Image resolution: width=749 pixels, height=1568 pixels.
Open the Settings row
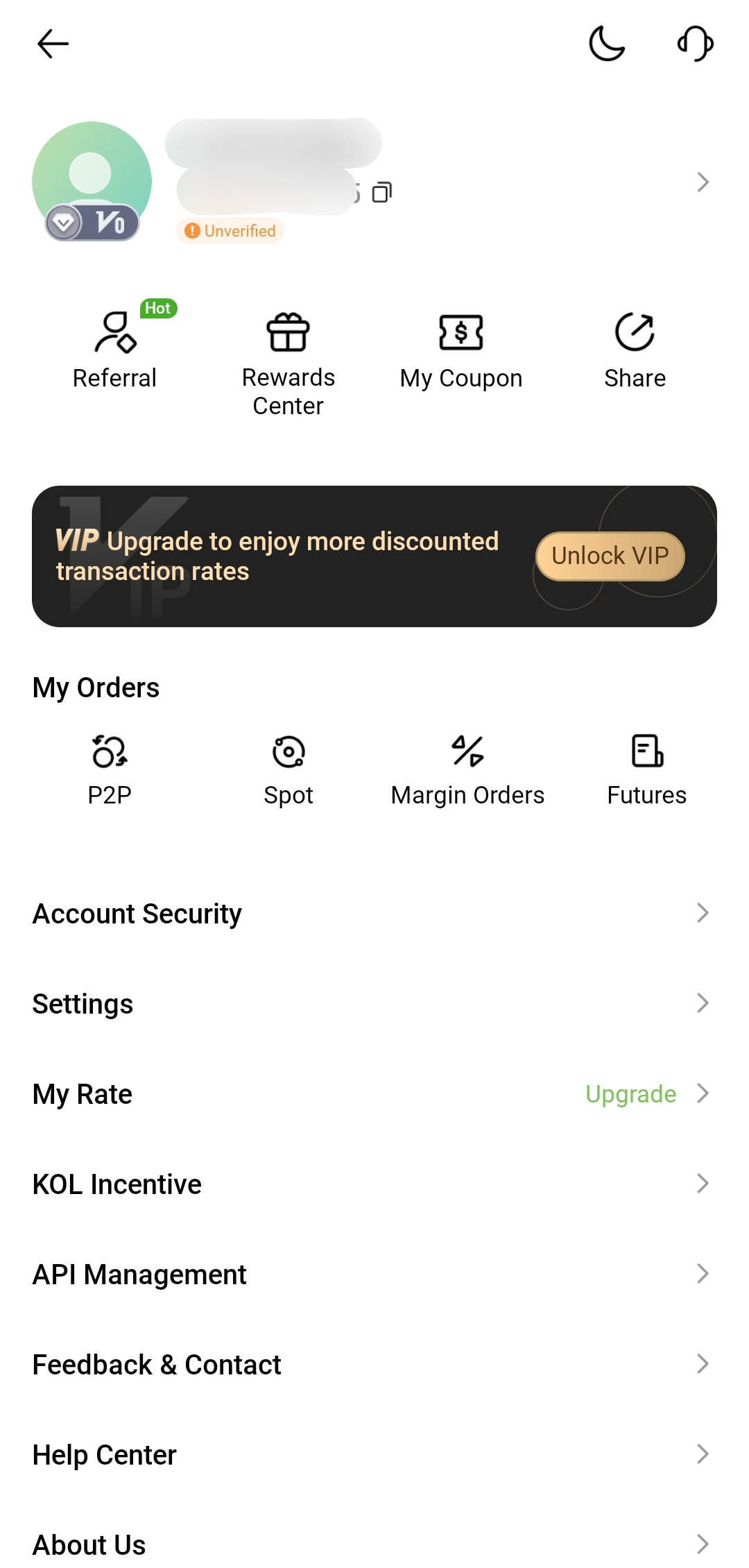point(374,1004)
